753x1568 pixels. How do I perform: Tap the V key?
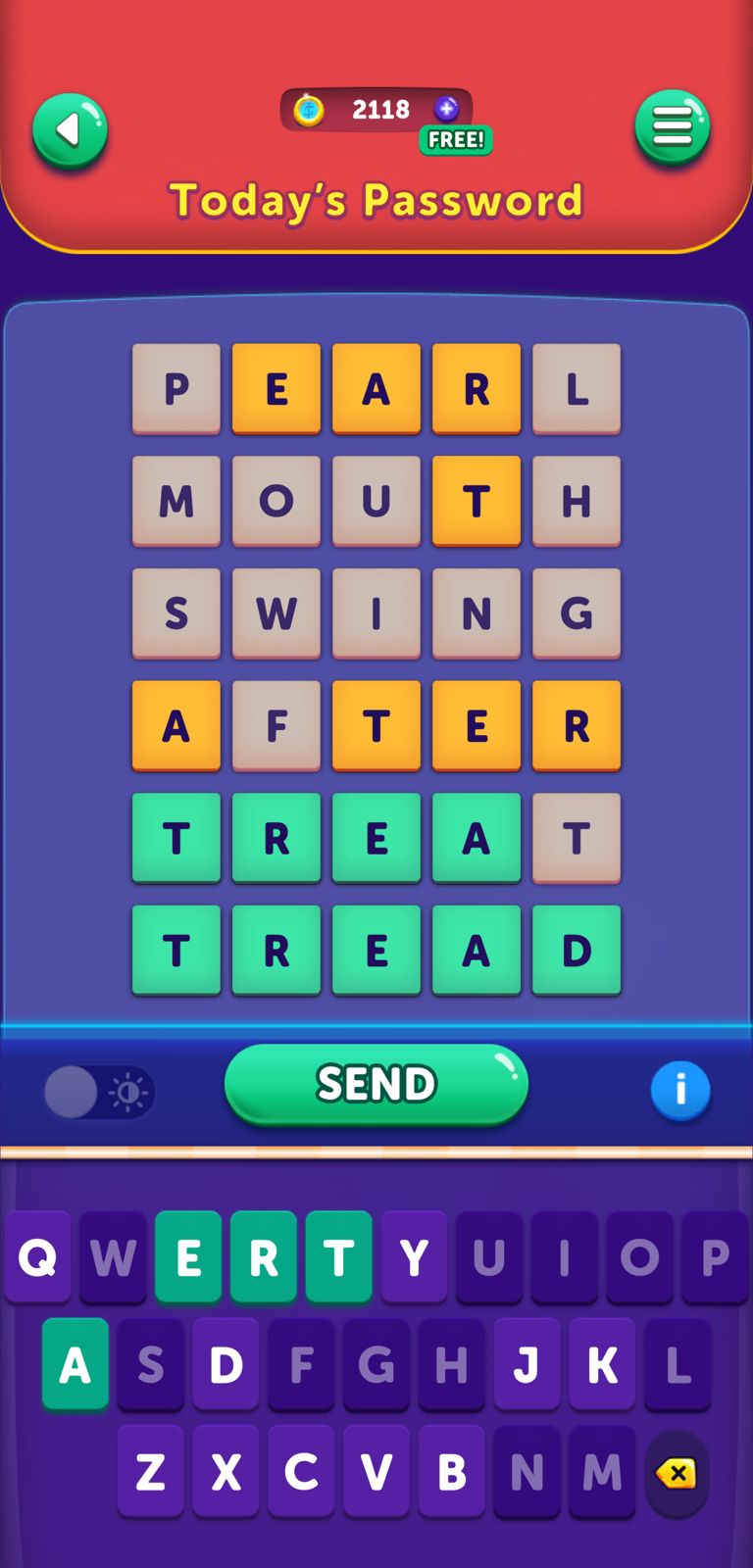pyautogui.click(x=376, y=1471)
